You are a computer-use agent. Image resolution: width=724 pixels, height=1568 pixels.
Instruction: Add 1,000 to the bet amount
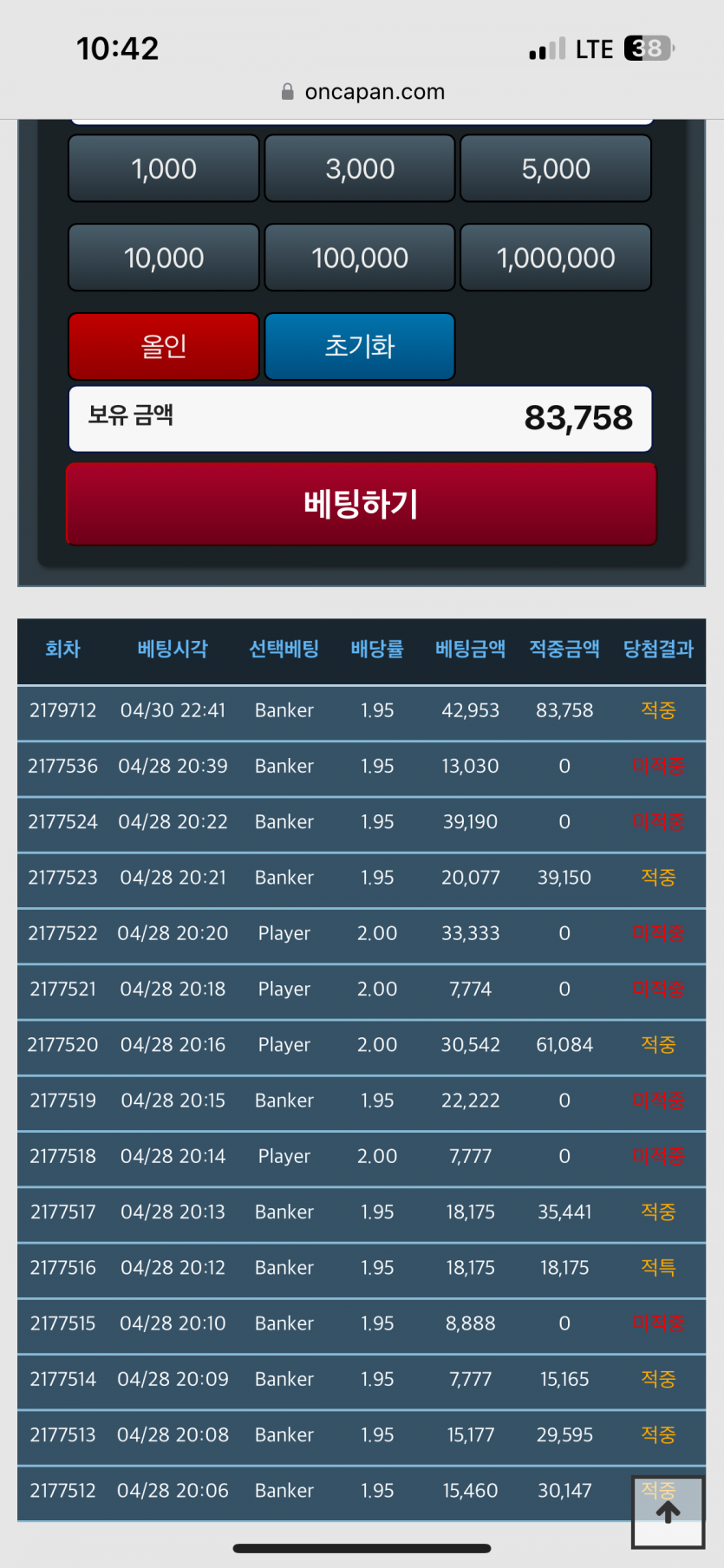click(164, 168)
